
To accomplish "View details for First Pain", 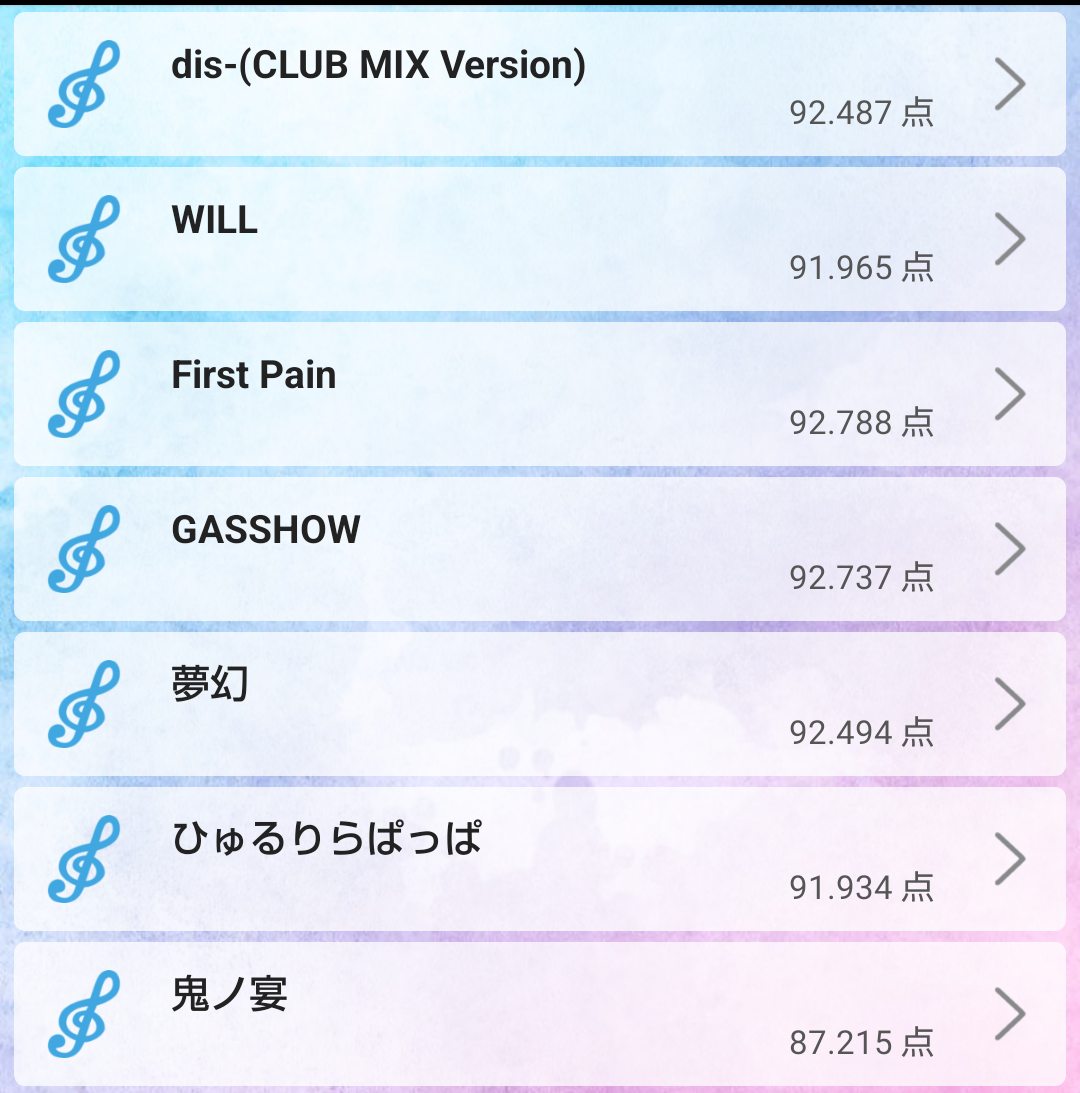I will point(540,394).
